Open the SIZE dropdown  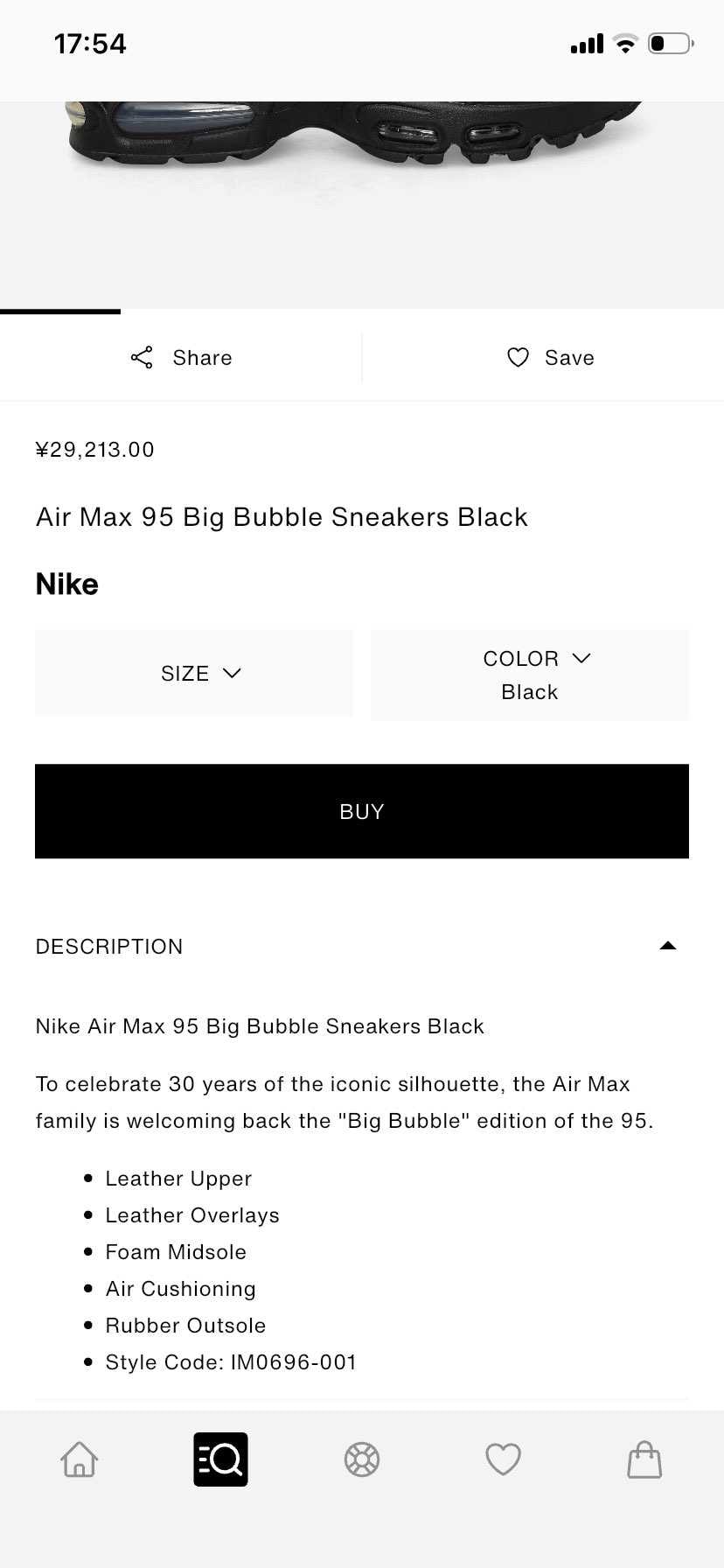tap(194, 674)
